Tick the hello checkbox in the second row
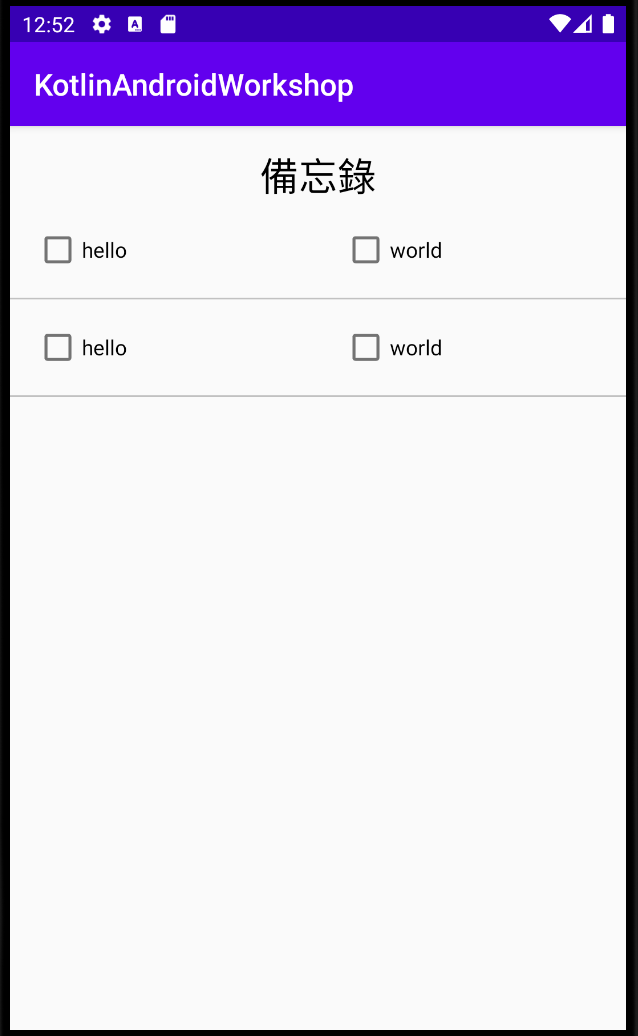This screenshot has height=1036, width=638. 58,348
